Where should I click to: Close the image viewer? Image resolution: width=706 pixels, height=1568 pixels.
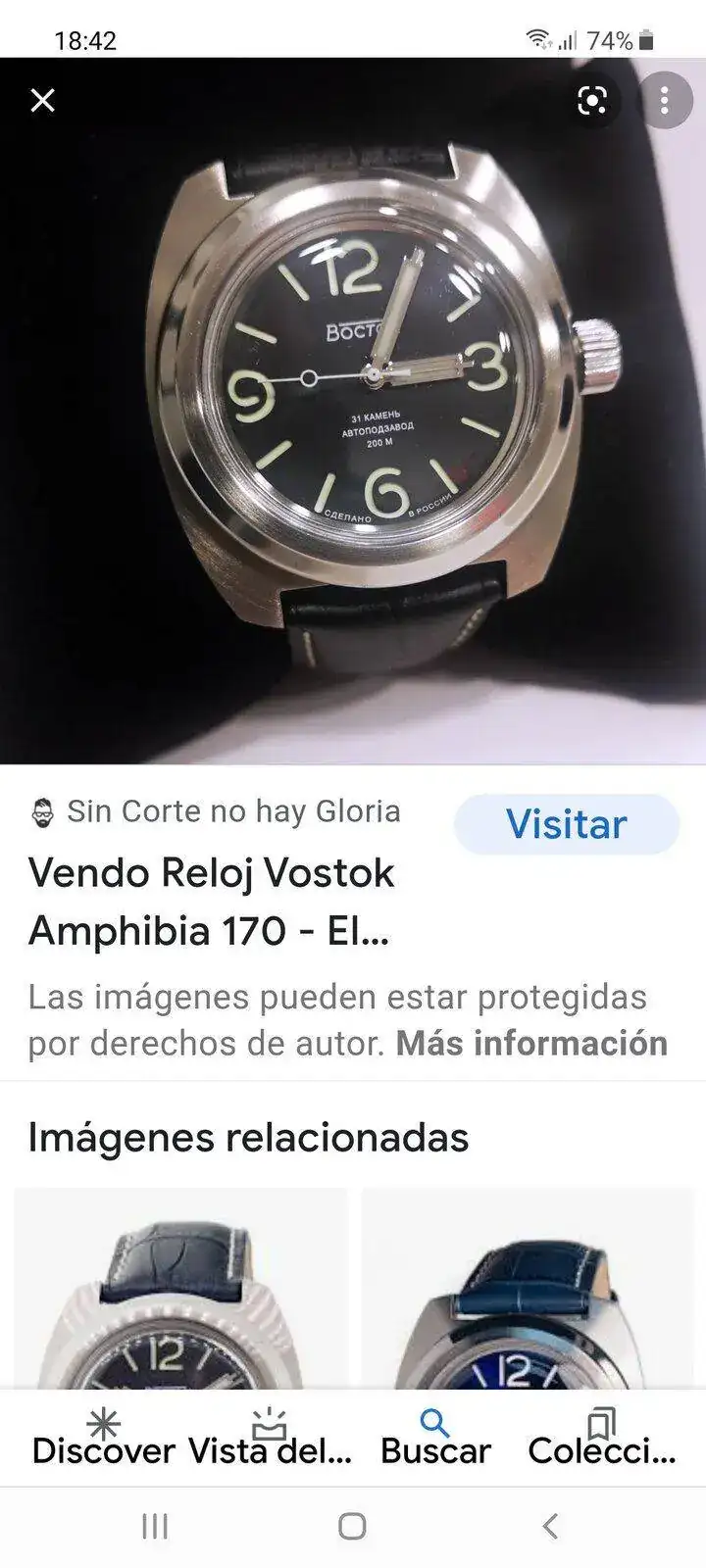pyautogui.click(x=43, y=100)
